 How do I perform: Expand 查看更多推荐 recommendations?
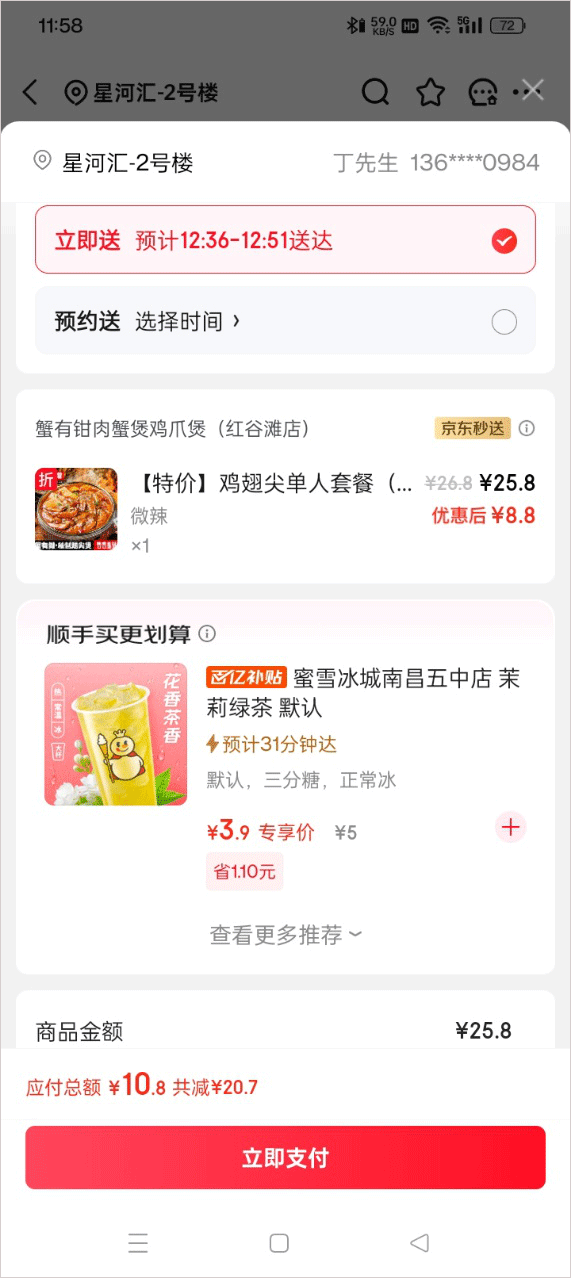(x=285, y=935)
